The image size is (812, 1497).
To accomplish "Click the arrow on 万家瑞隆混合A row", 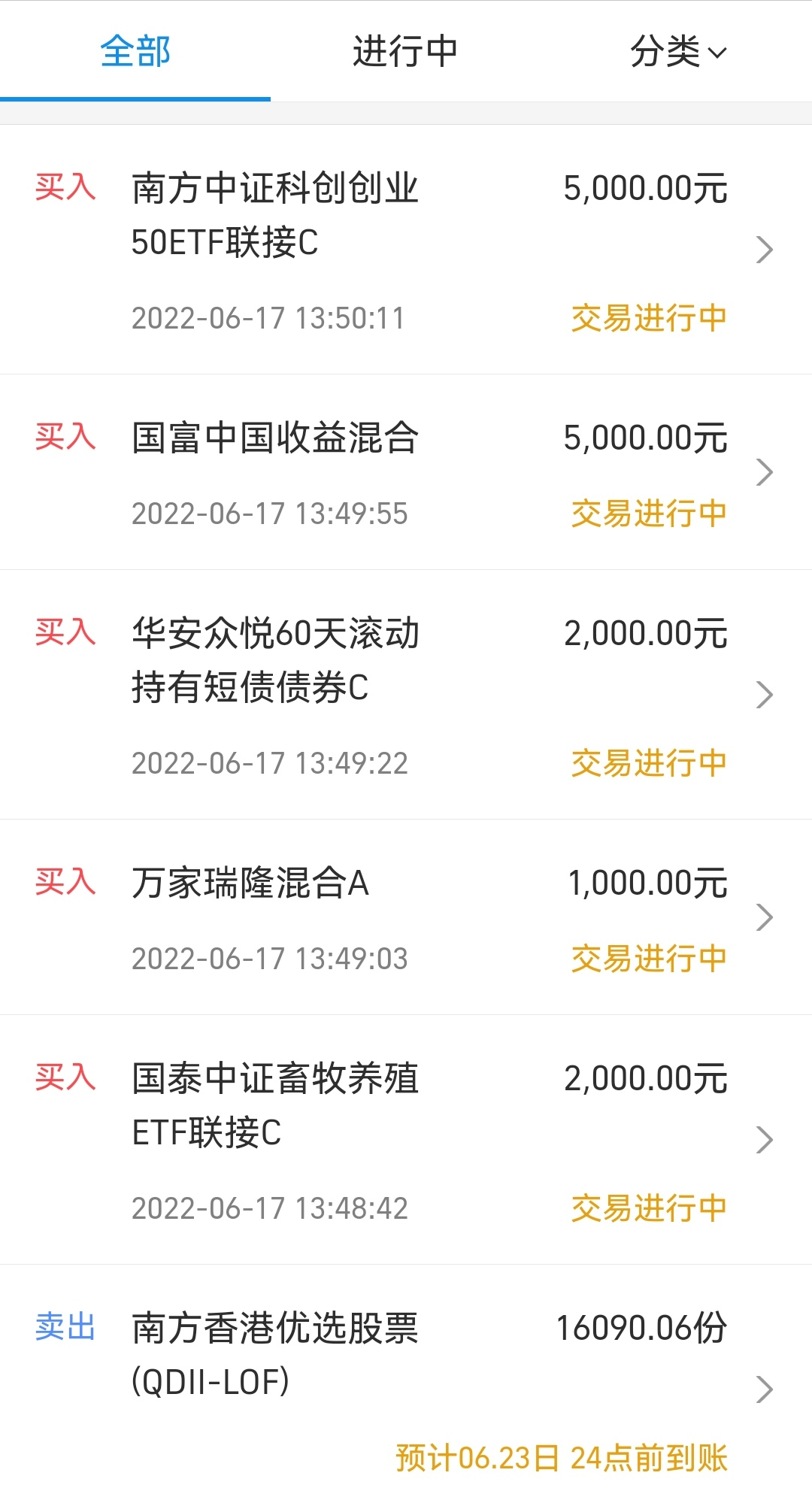I will click(x=765, y=917).
